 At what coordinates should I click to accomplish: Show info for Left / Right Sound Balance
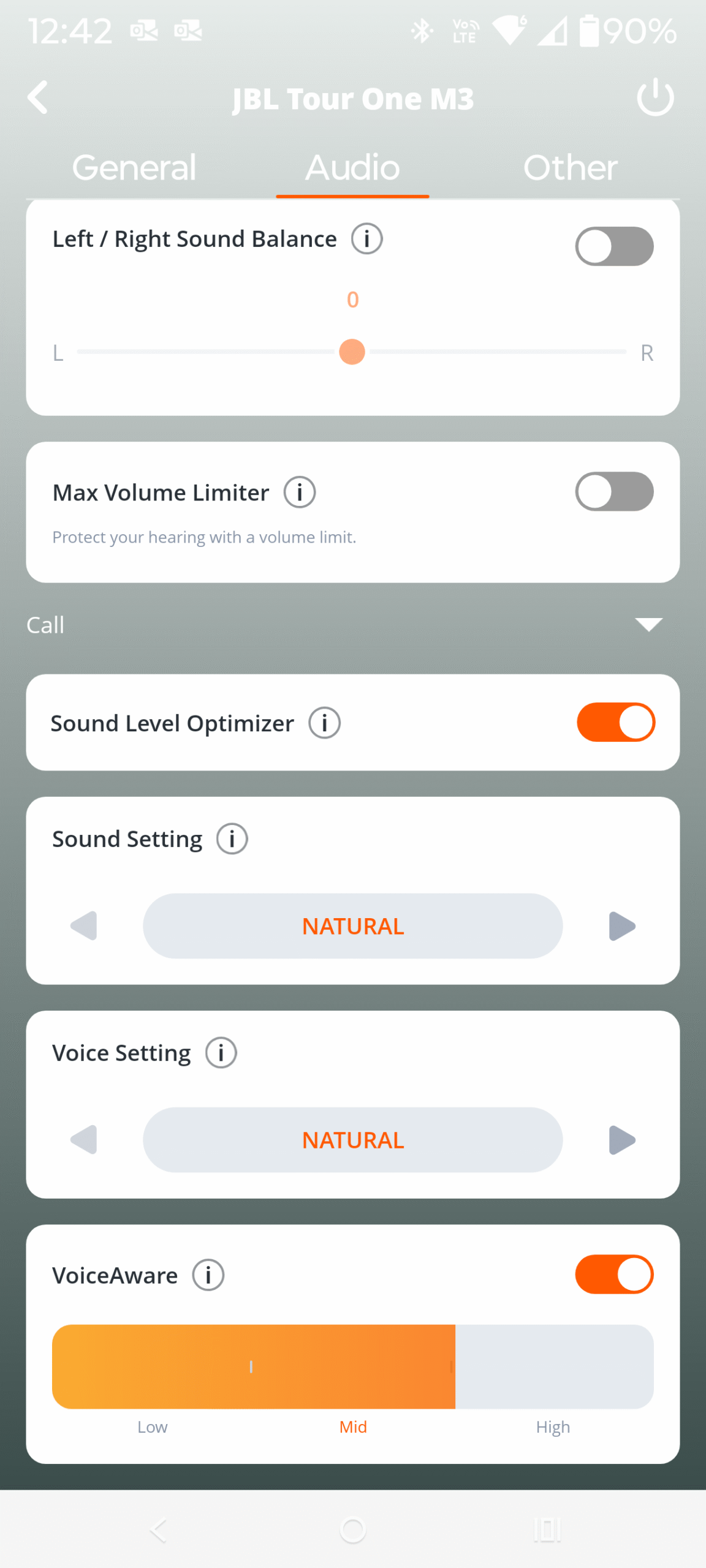[366, 239]
